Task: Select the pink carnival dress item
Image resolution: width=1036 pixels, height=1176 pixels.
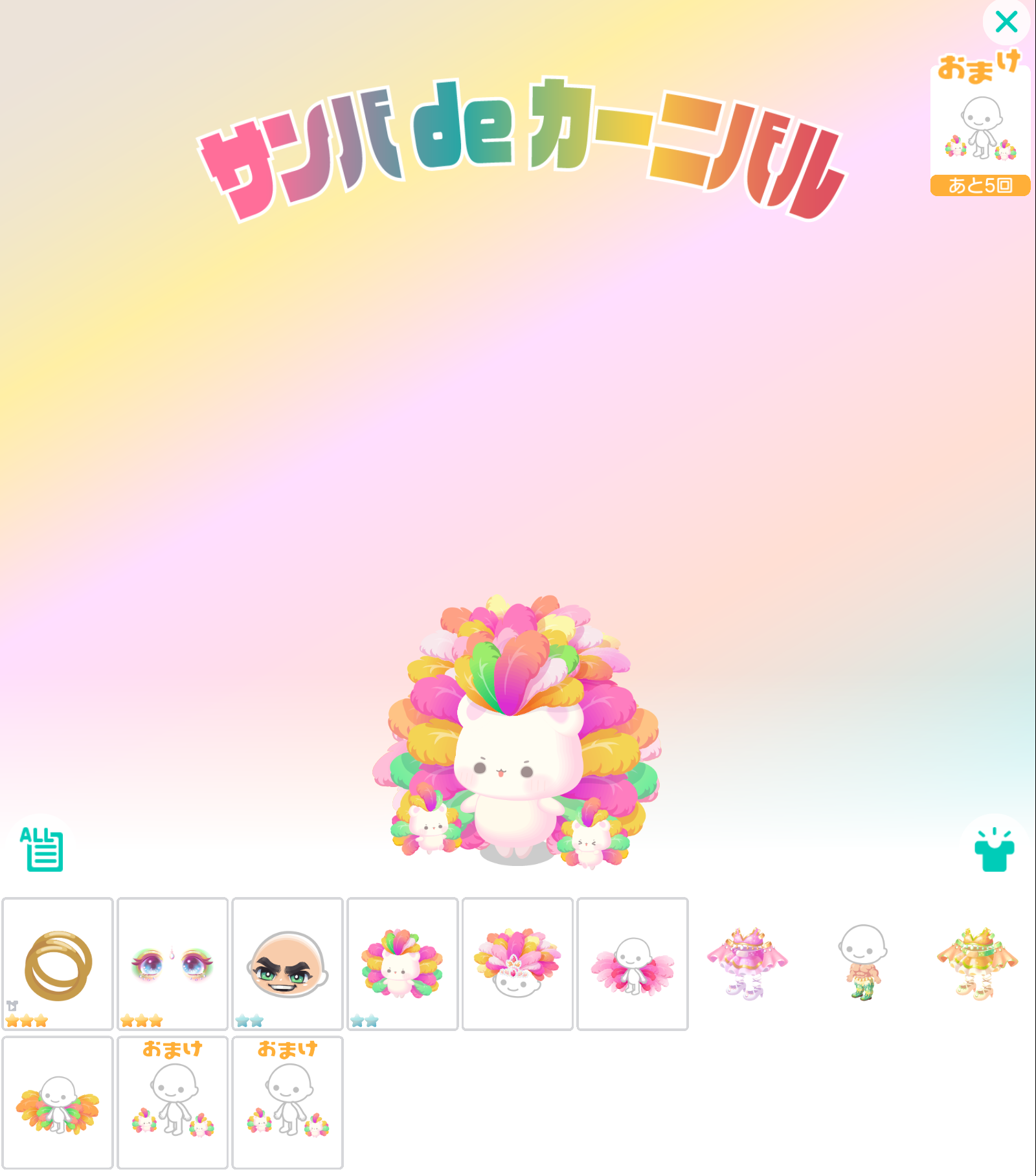Action: coord(747,963)
